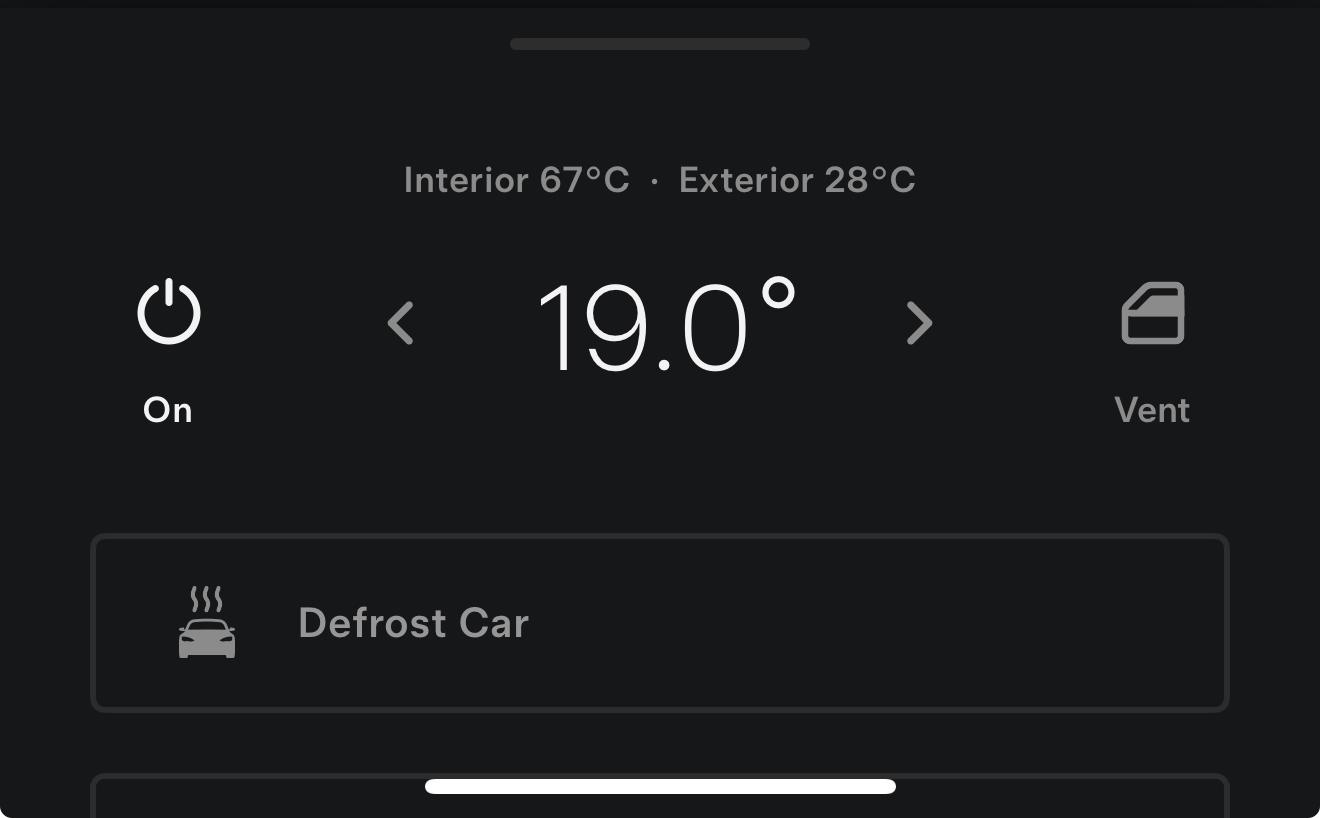Viewport: 1320px width, 818px height.
Task: Turn off the climate power button
Action: (x=169, y=313)
